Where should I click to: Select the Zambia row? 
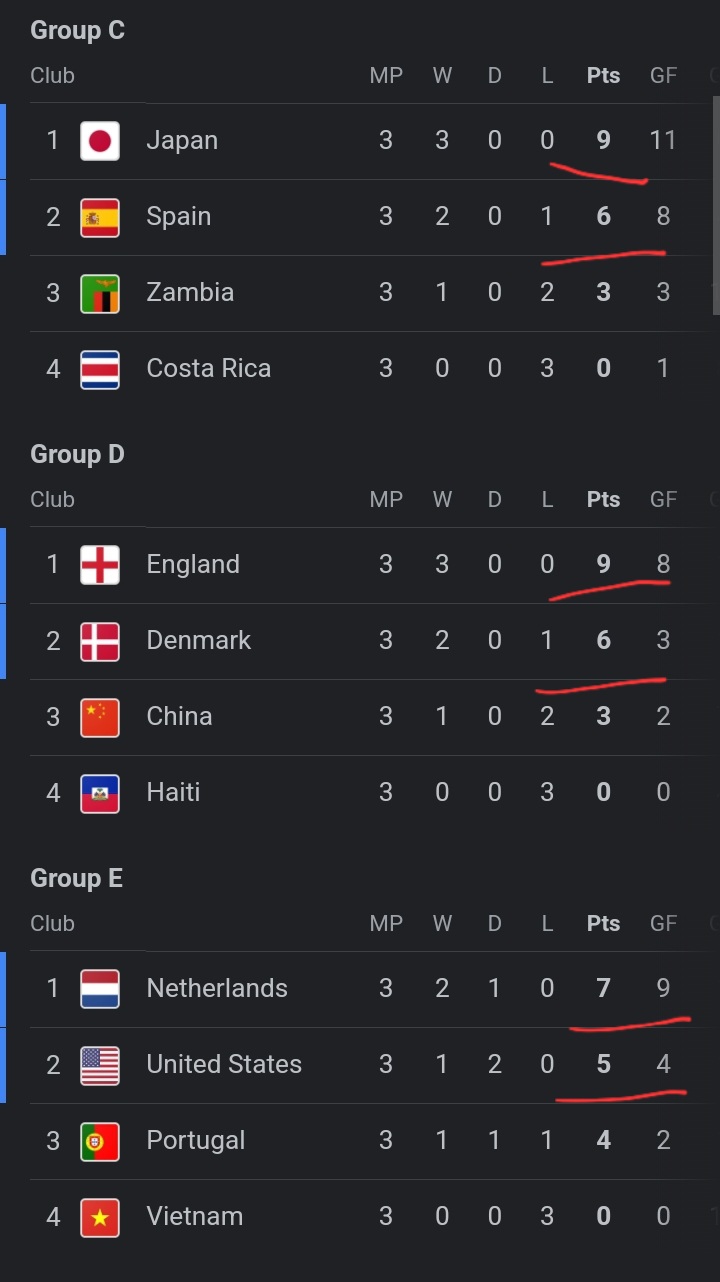coord(360,293)
